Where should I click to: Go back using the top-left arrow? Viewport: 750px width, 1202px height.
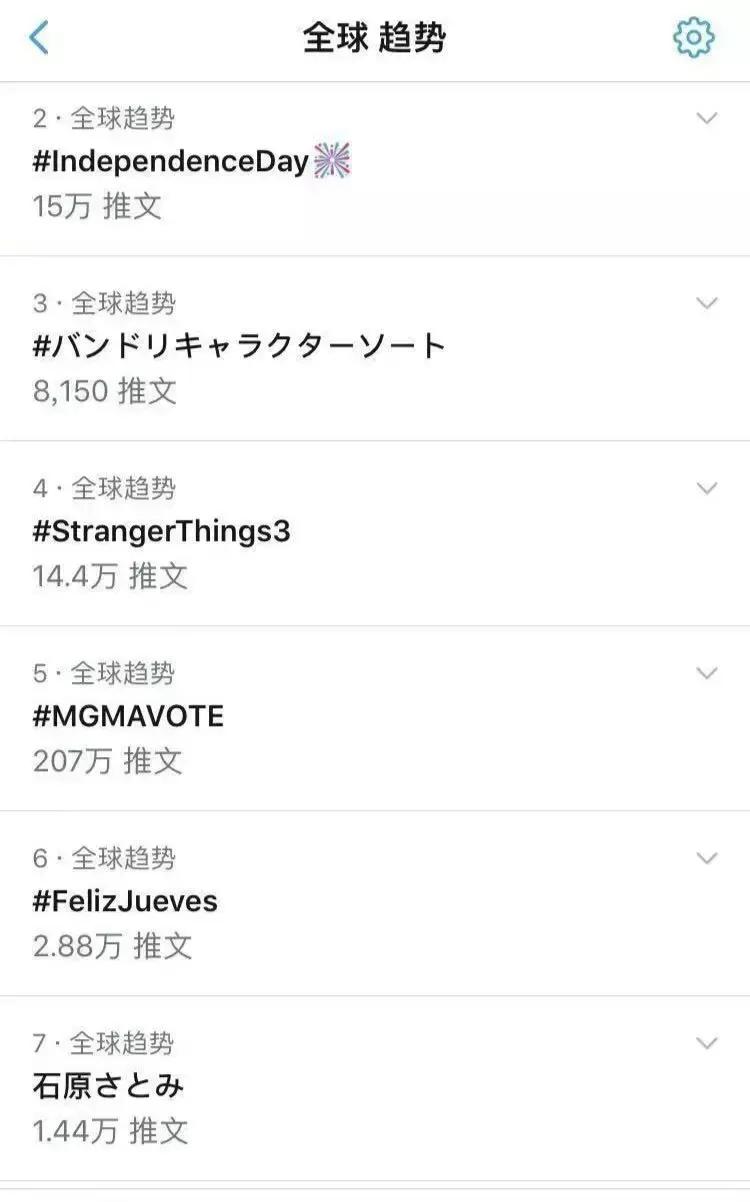point(39,38)
